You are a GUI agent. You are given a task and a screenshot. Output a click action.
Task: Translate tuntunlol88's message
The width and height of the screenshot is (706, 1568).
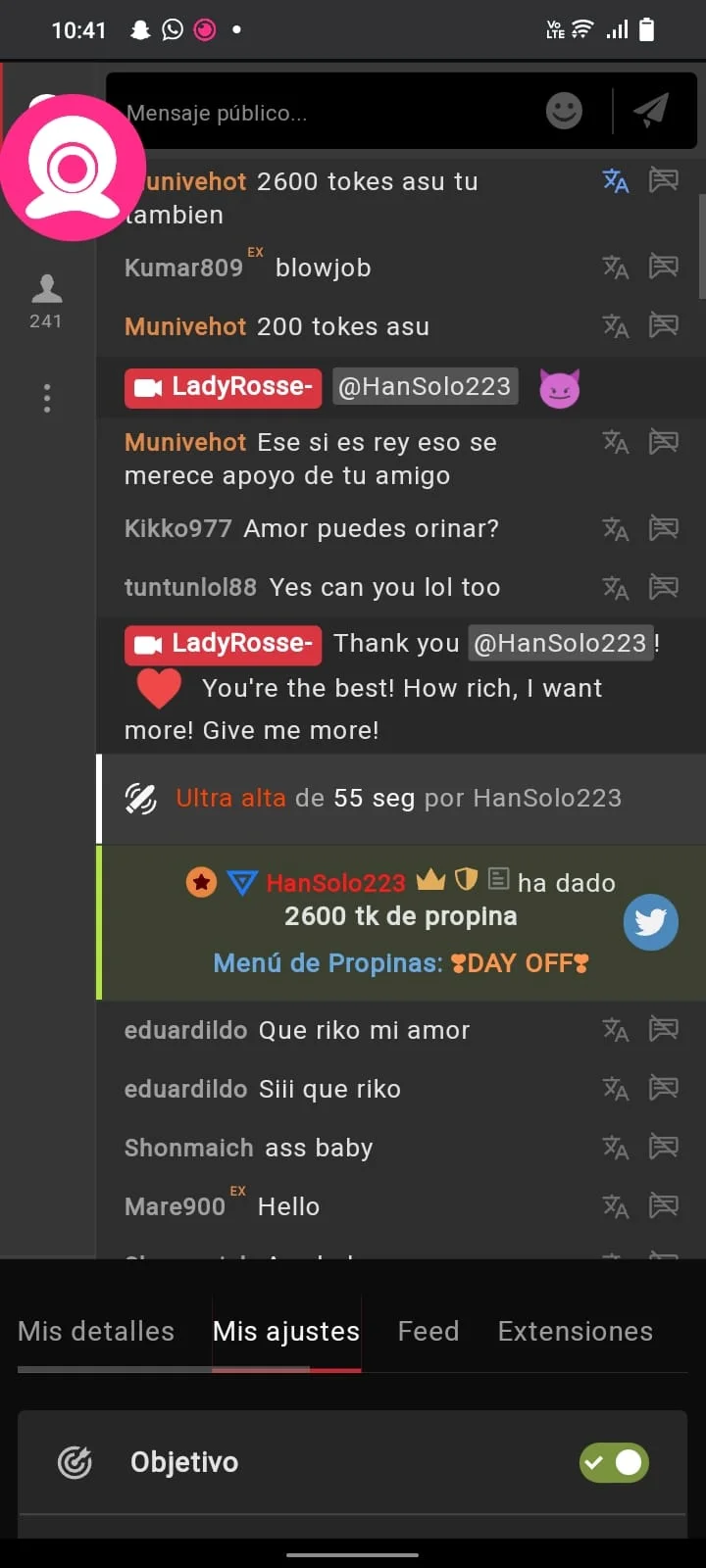(616, 588)
